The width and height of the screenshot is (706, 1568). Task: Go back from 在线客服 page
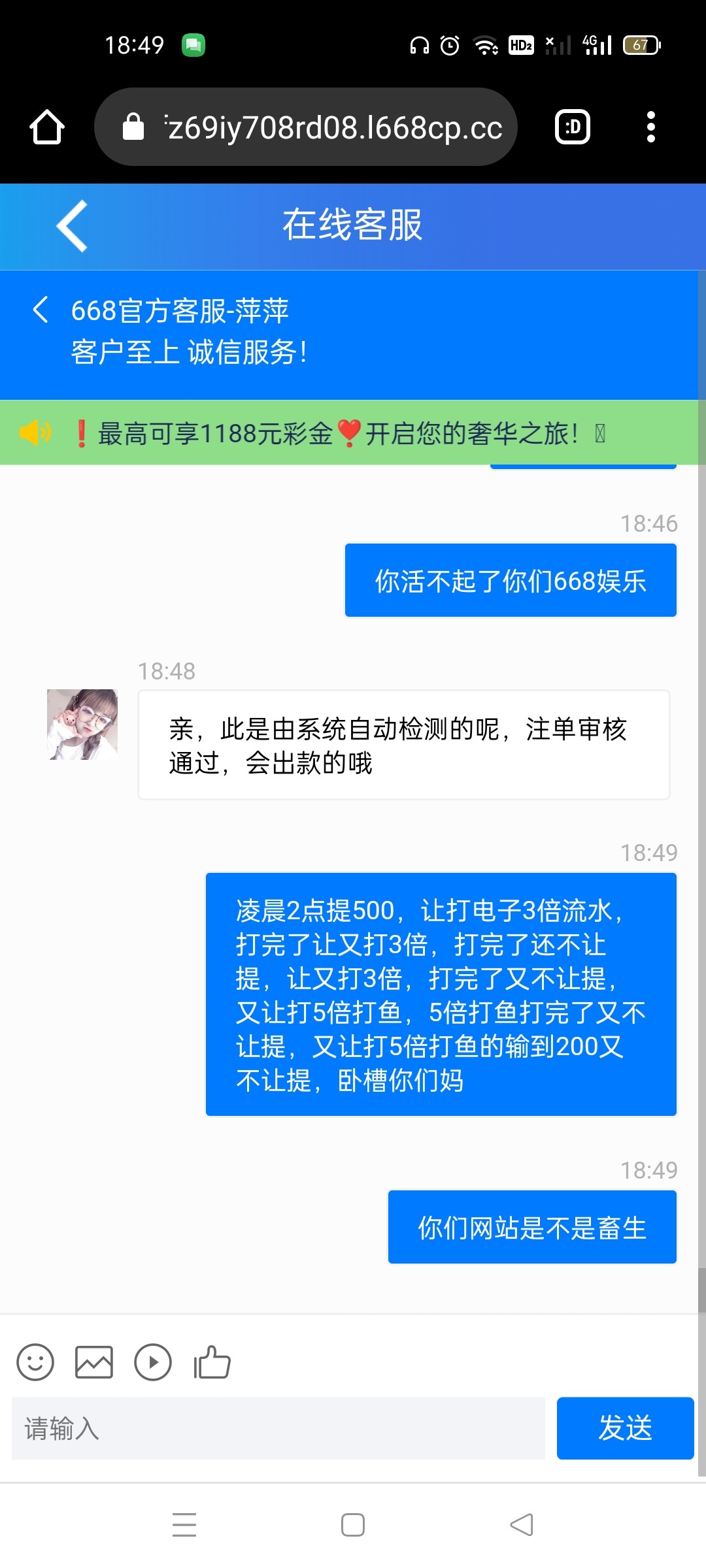[x=72, y=226]
